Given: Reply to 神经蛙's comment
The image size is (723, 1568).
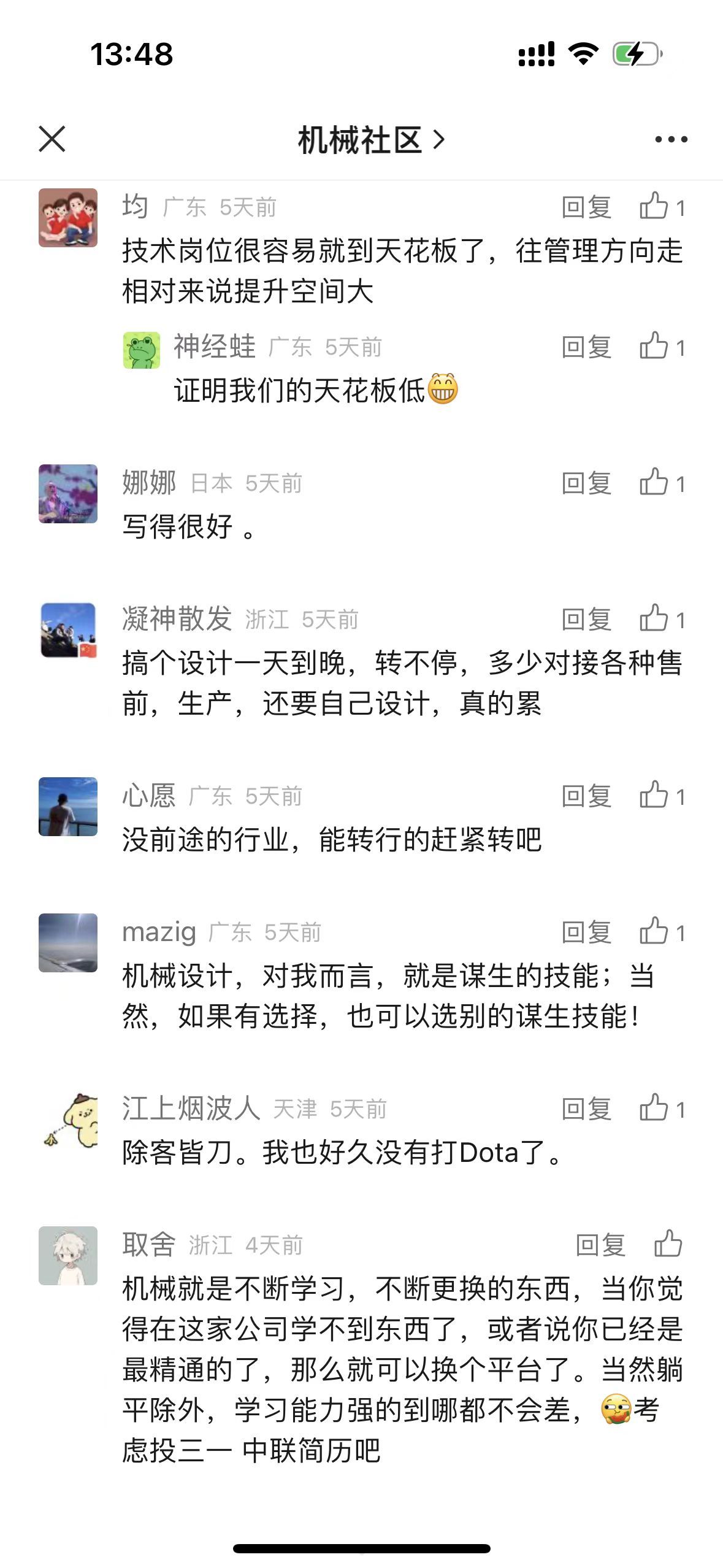Looking at the screenshot, I should point(586,347).
